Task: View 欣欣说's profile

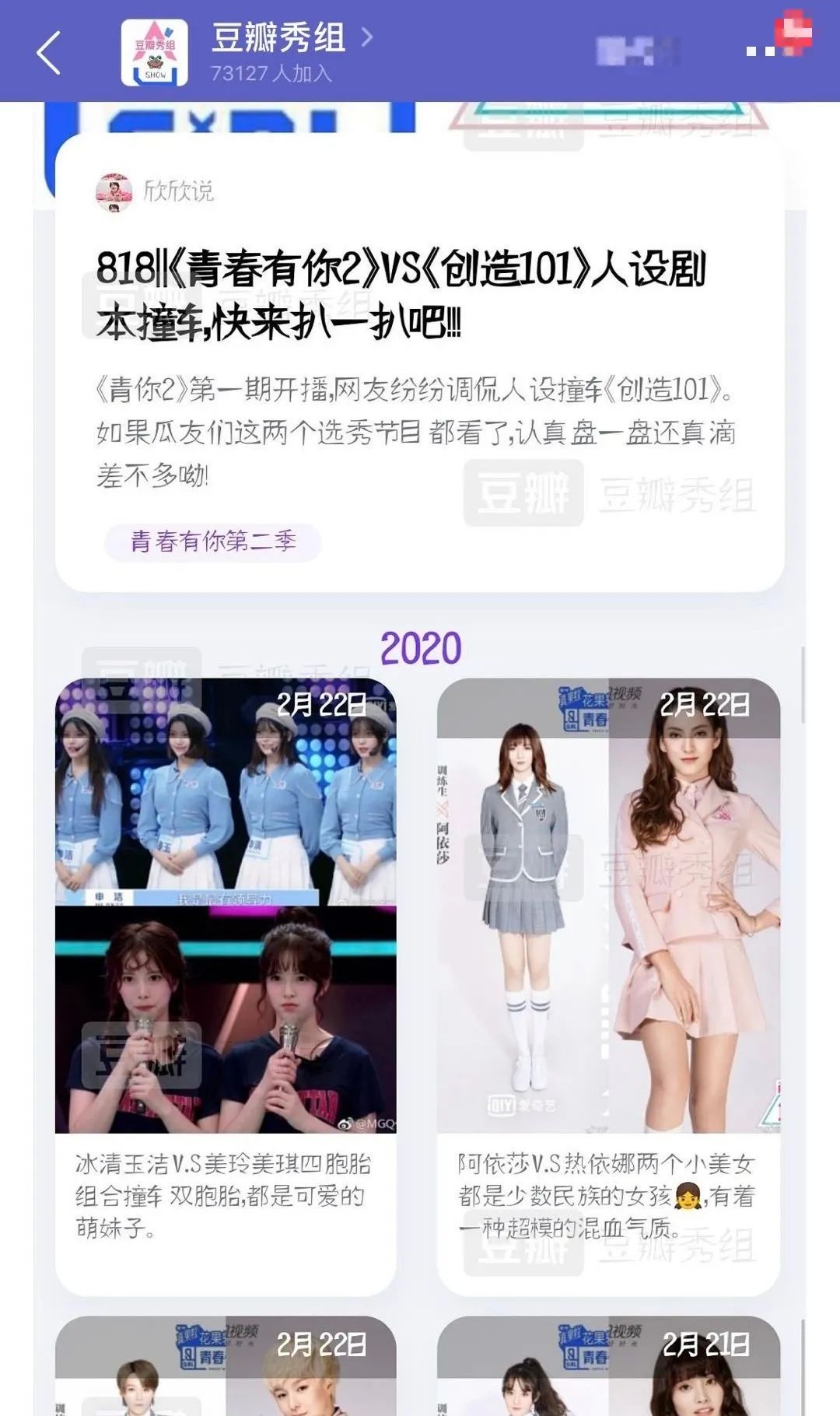Action: pyautogui.click(x=114, y=191)
